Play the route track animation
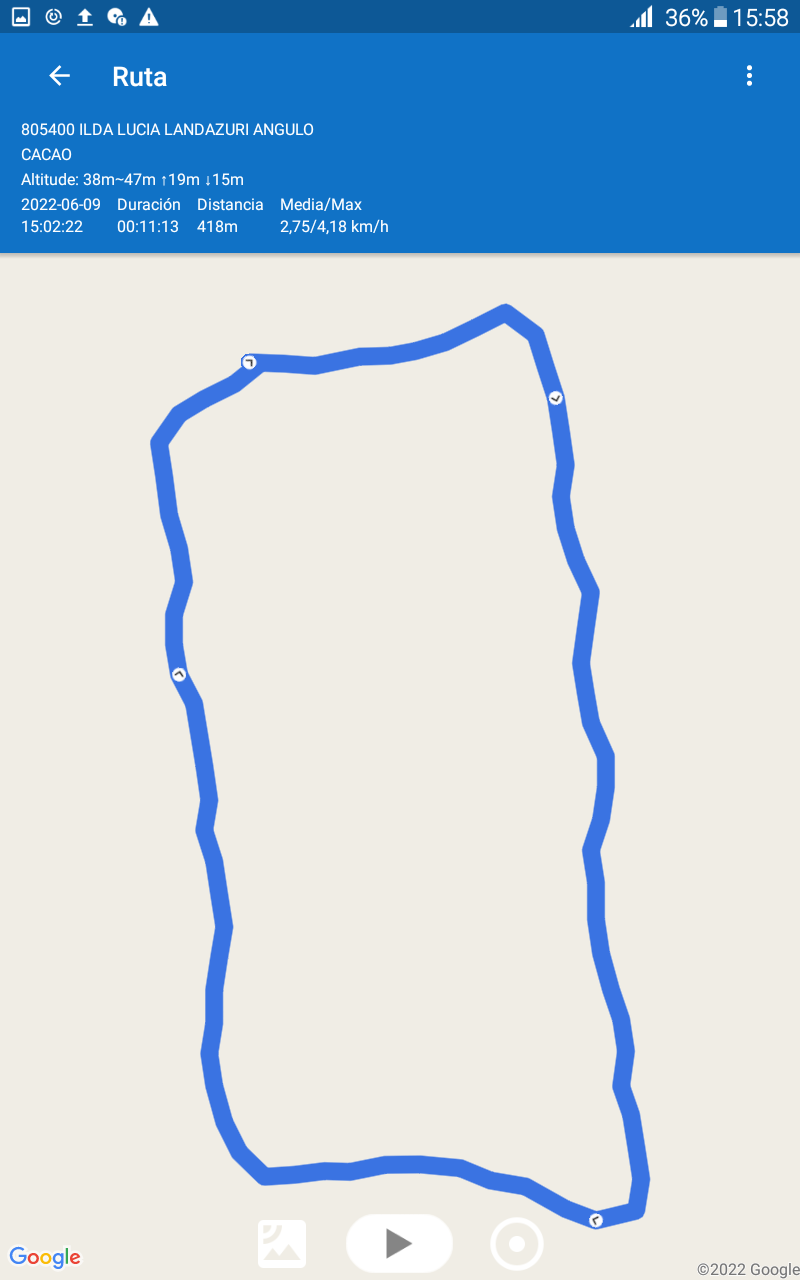Viewport: 800px width, 1280px height. pos(399,1243)
